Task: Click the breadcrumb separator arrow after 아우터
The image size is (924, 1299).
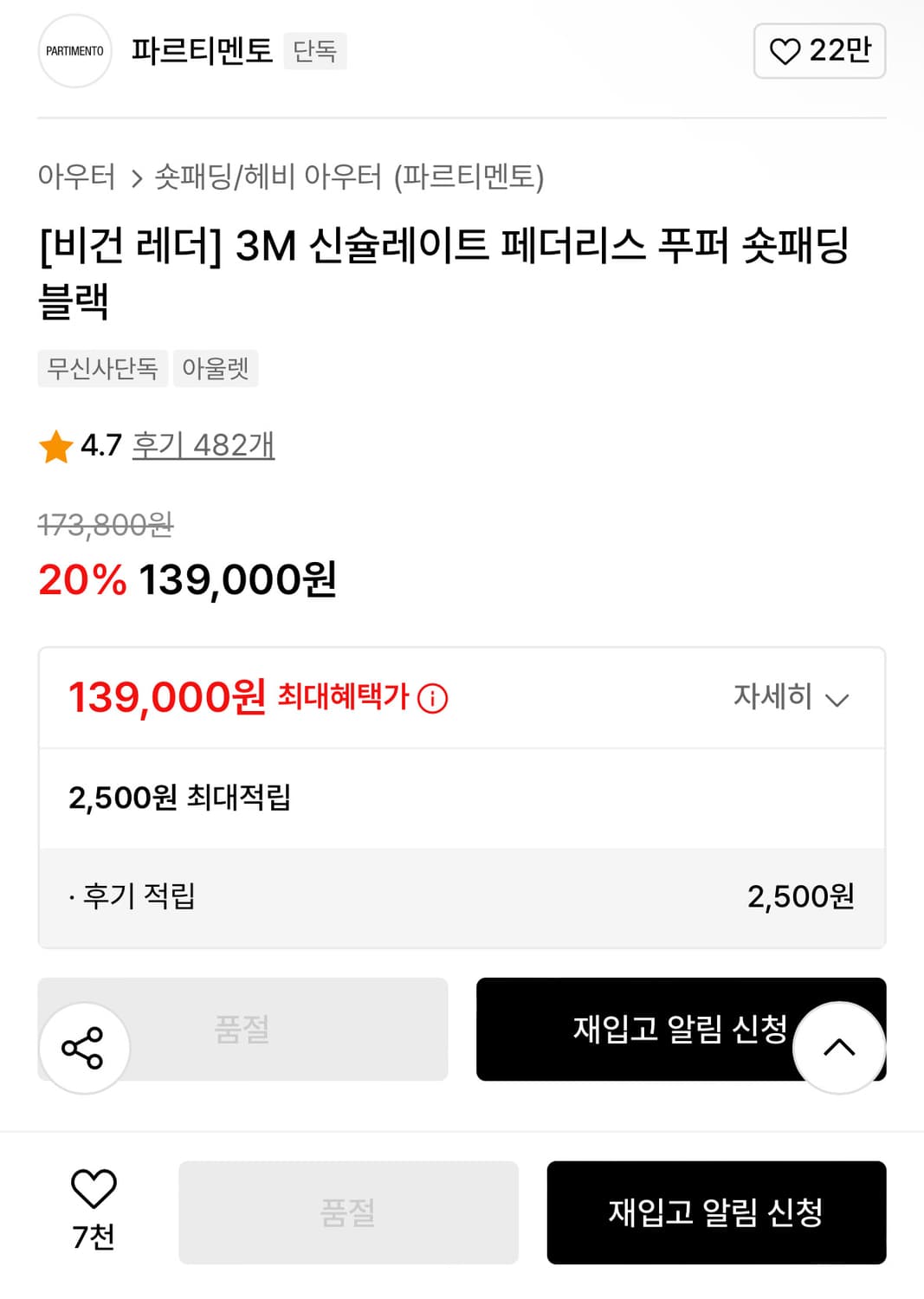Action: point(134,176)
